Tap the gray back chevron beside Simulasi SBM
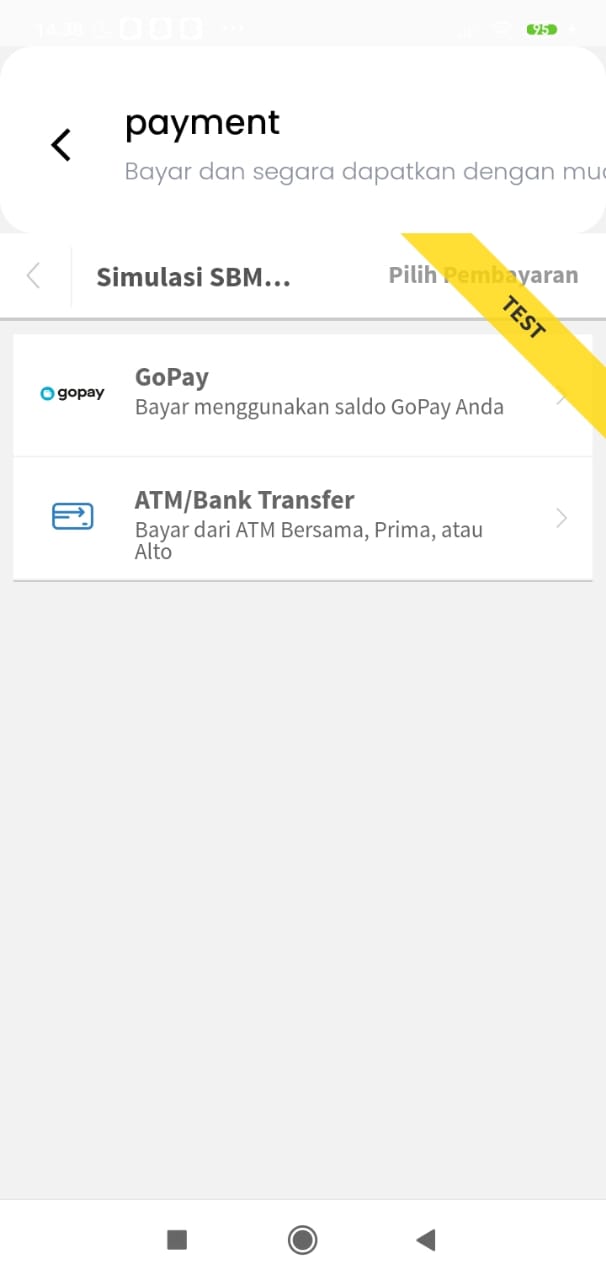Viewport: 606px width, 1280px height. pyautogui.click(x=34, y=276)
